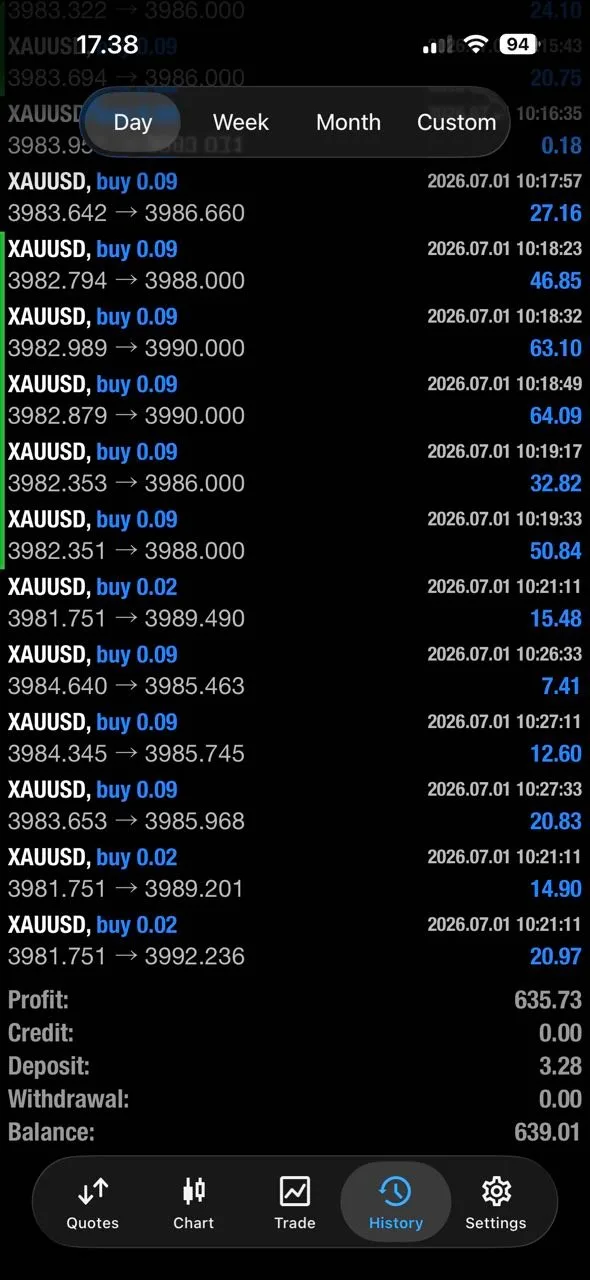Go to the Chart tab
Viewport: 590px width, 1280px height.
[x=194, y=1203]
